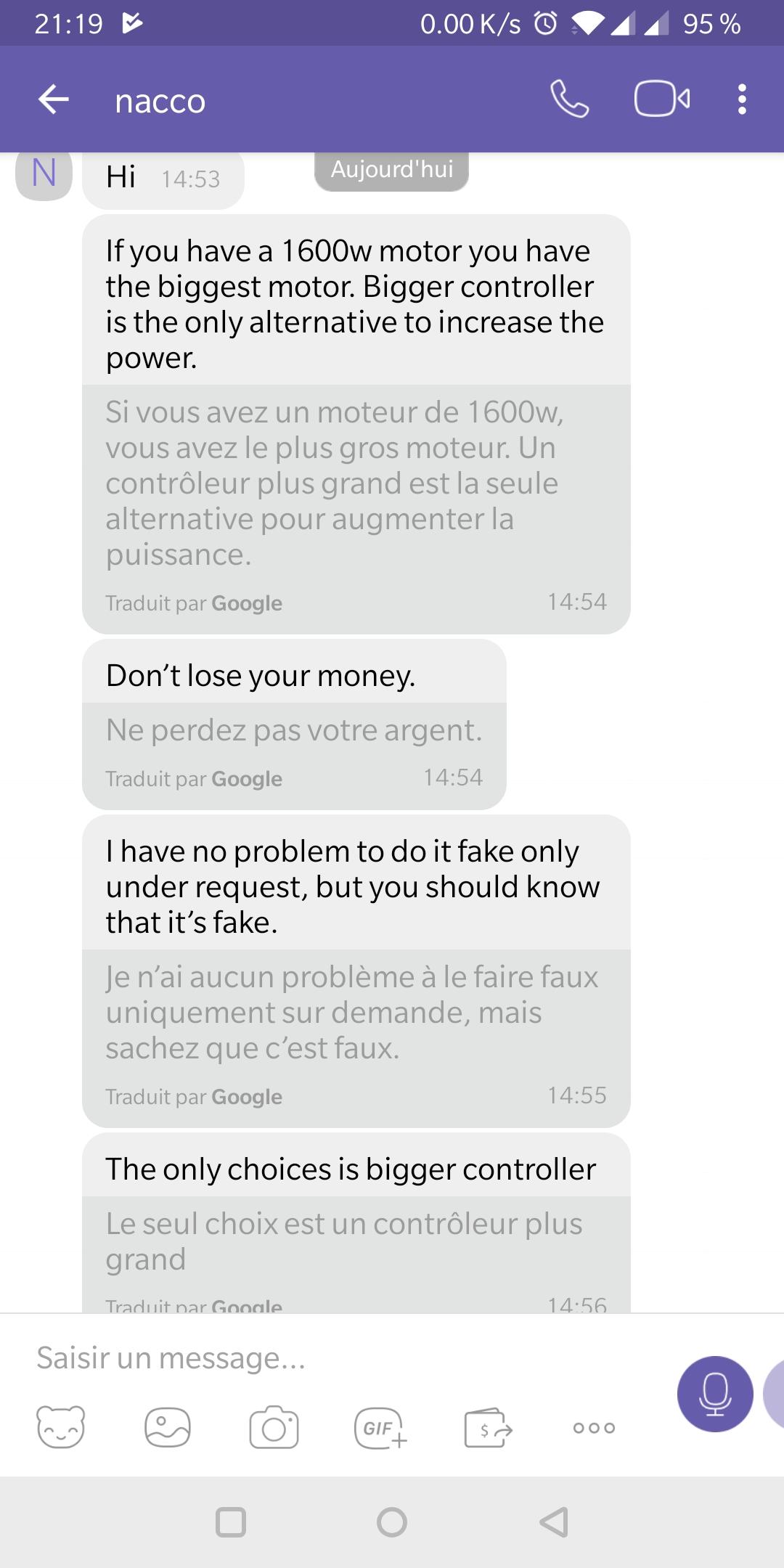The width and height of the screenshot is (784, 1568).
Task: Go back from the nacco chat
Action: click(x=53, y=99)
